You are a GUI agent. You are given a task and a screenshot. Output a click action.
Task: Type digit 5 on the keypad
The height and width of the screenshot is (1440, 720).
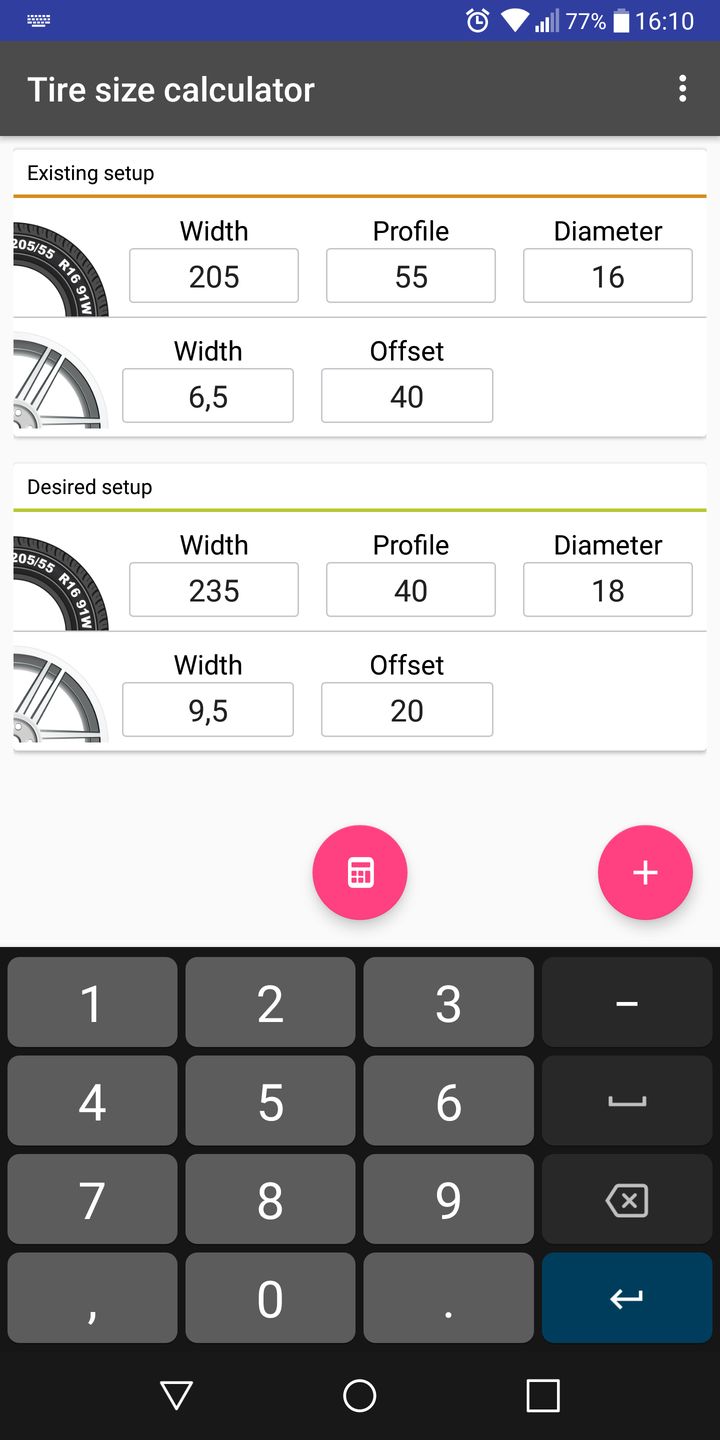pyautogui.click(x=270, y=1102)
